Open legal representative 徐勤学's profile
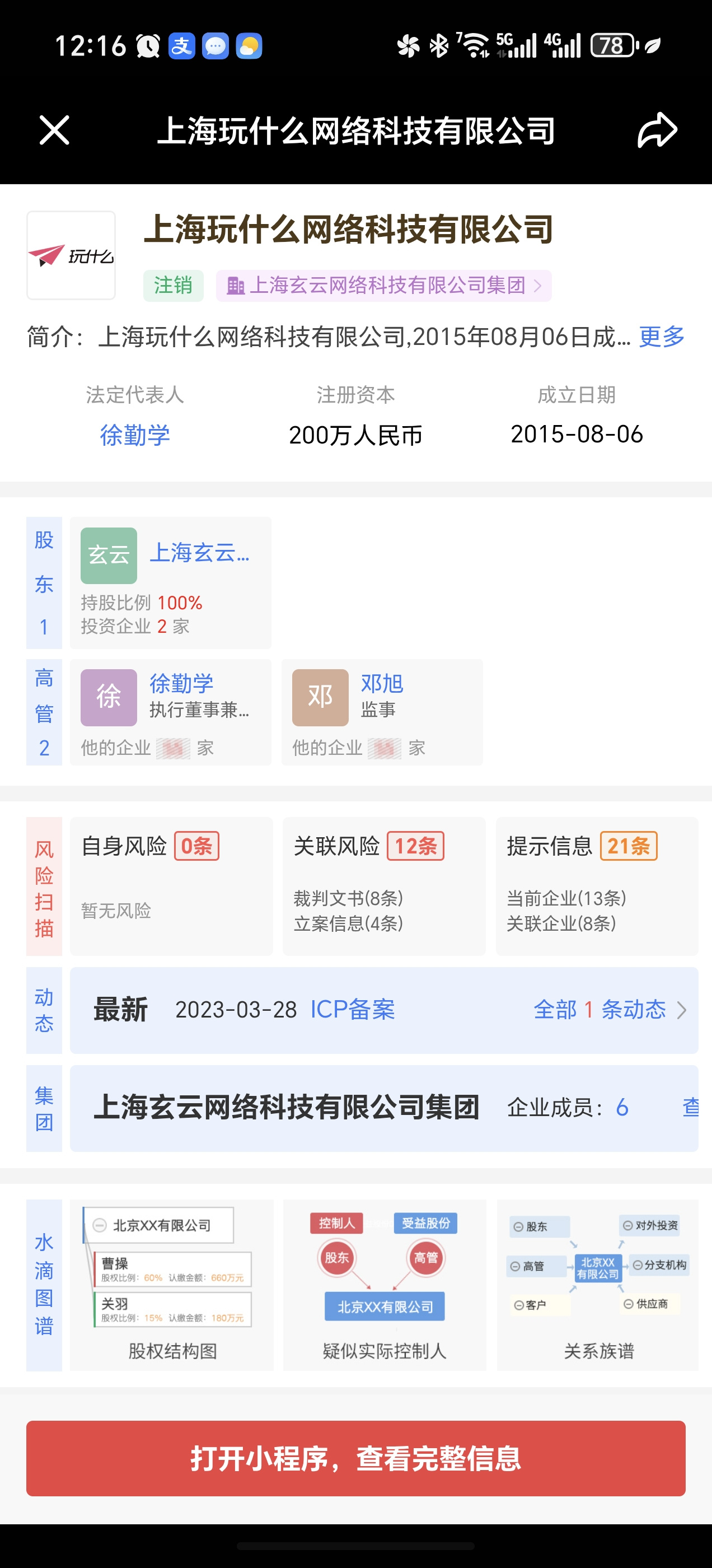The image size is (712, 1568). coord(134,435)
